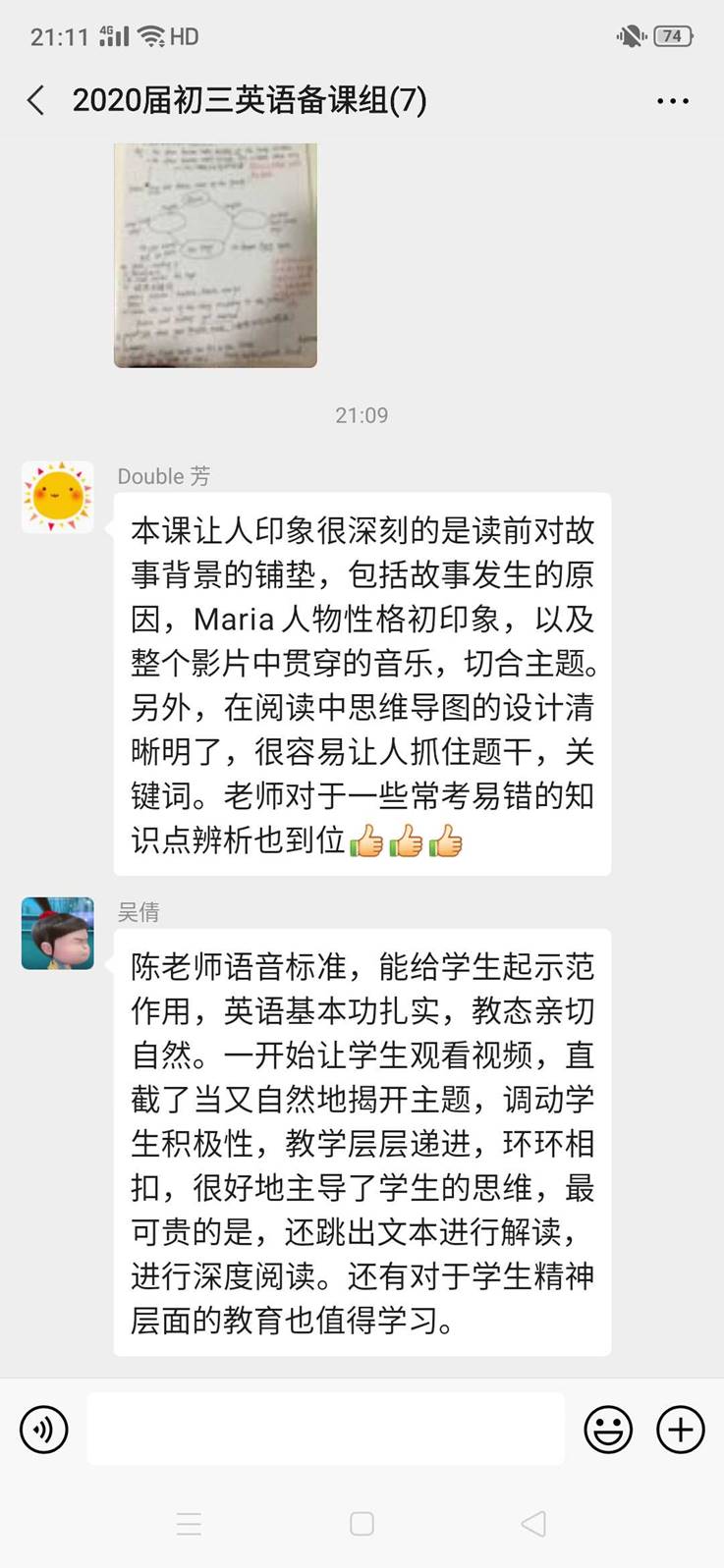Open the plus attachment menu
Viewport: 724px width, 1568px height.
point(680,1430)
